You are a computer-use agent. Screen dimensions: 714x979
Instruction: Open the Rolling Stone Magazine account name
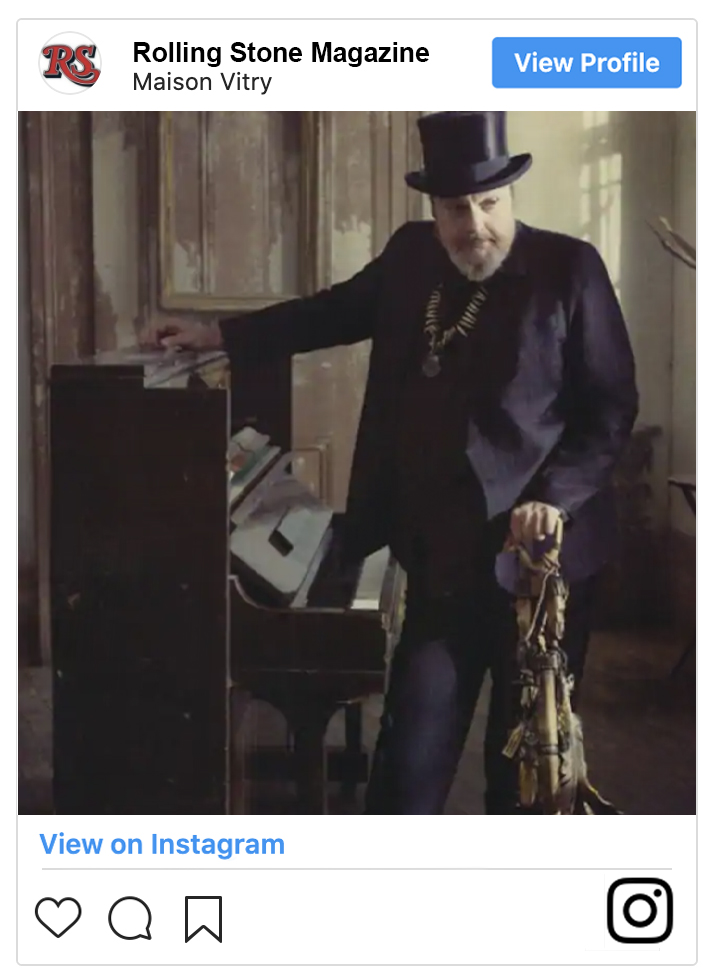[281, 53]
